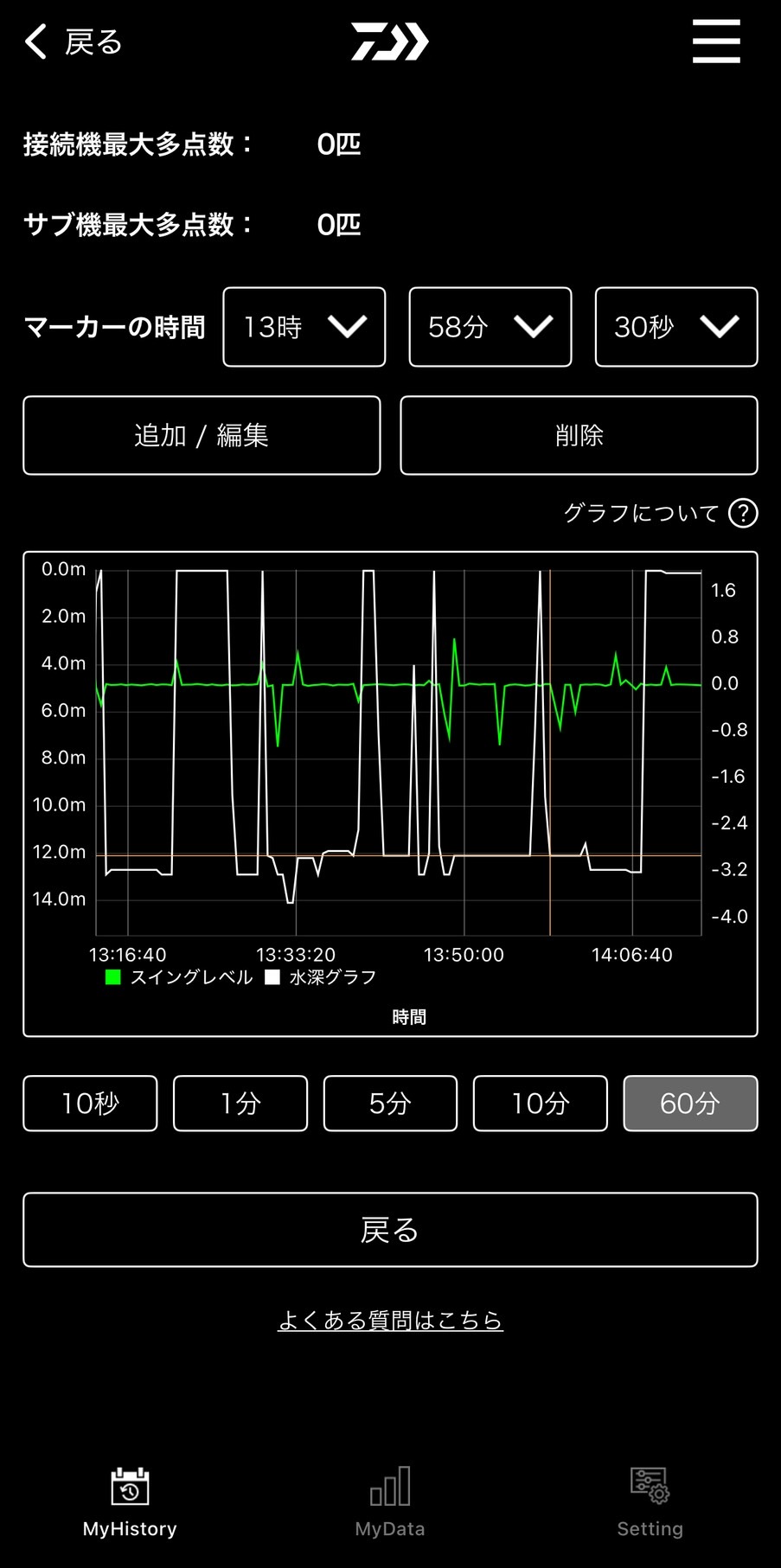Screen dimensions: 781x1568
Task: Select the 10分 time range
Action: [540, 1103]
